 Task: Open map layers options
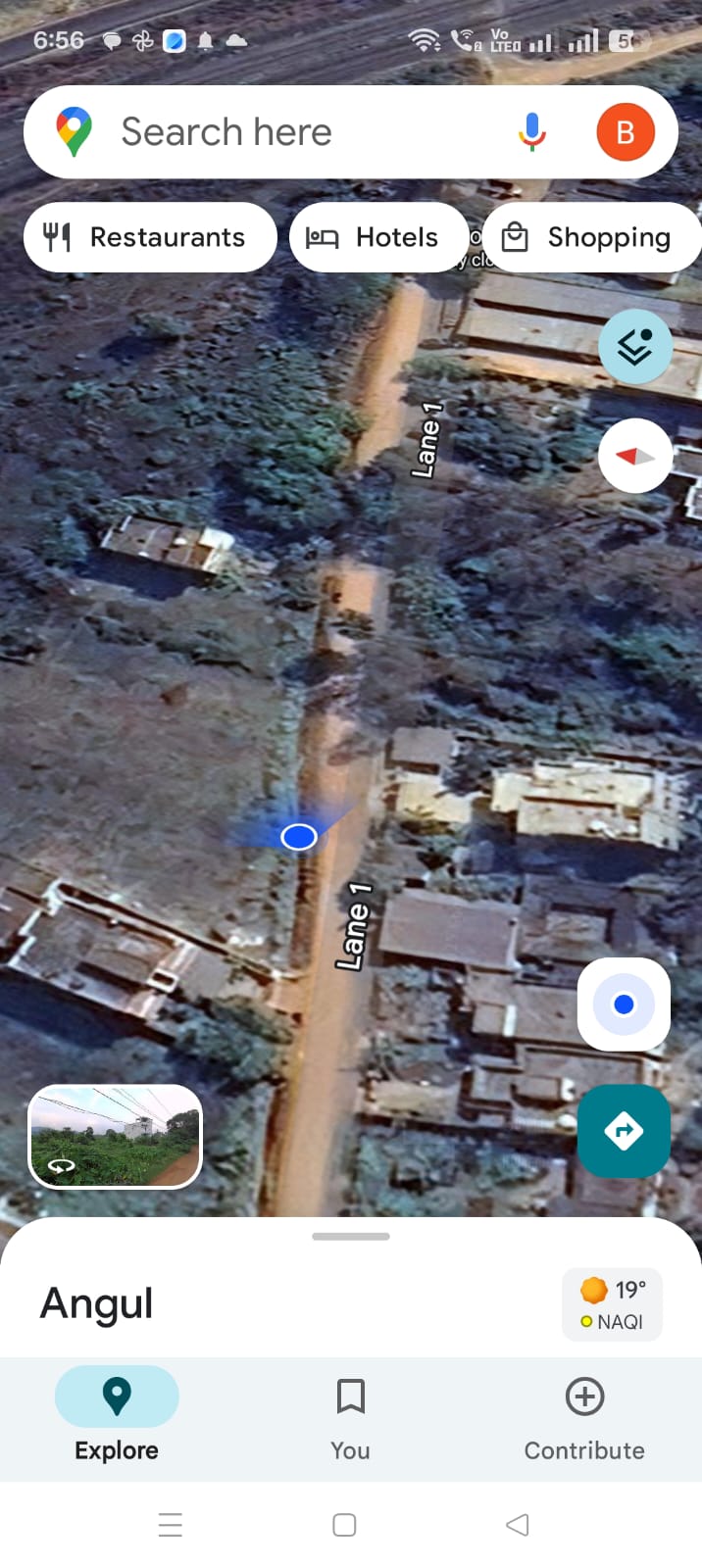coord(635,346)
